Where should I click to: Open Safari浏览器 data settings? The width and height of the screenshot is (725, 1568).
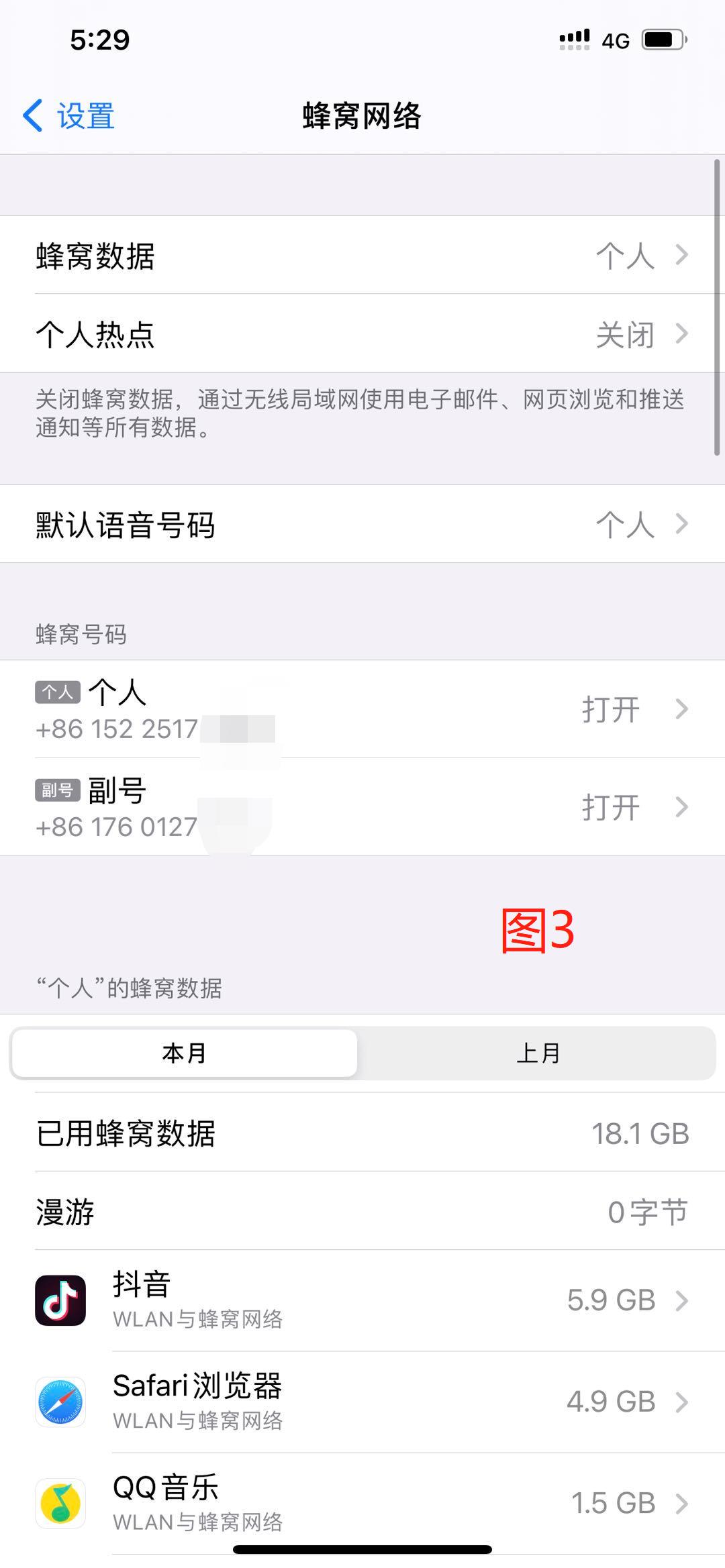coord(362,1402)
